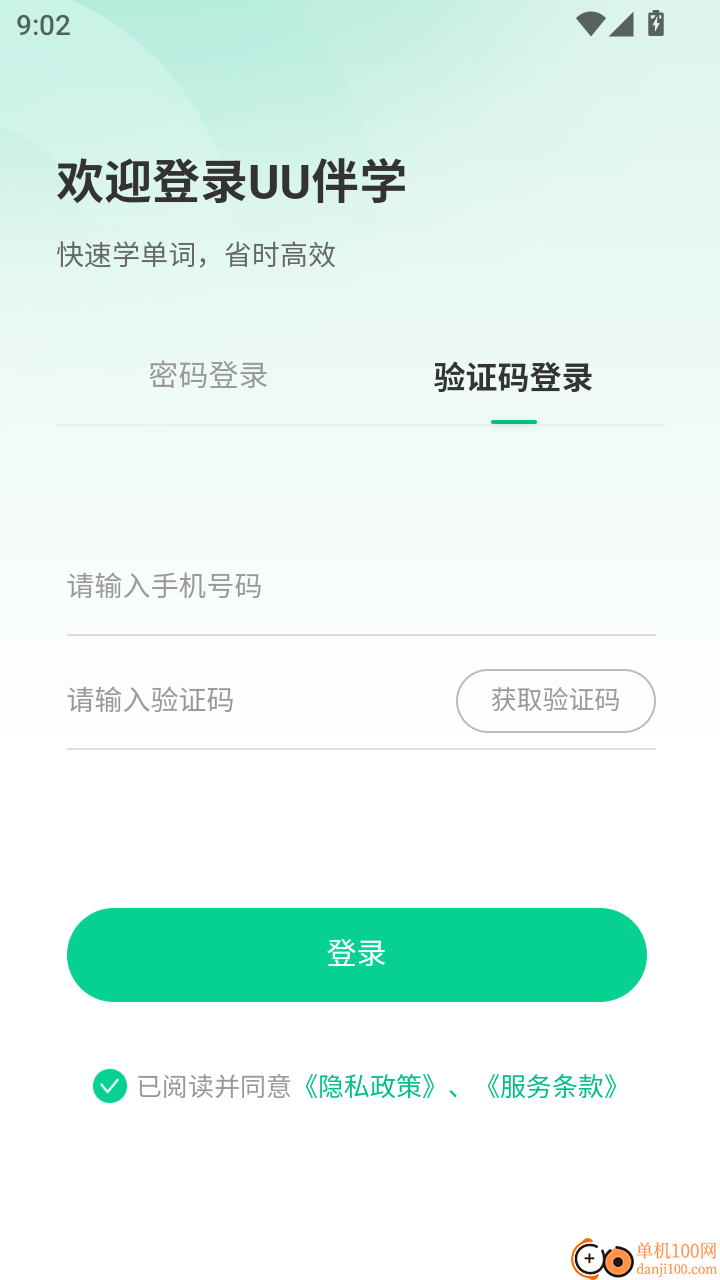This screenshot has width=720, height=1280.
Task: Tap the clock showing 9:02
Action: 44,25
